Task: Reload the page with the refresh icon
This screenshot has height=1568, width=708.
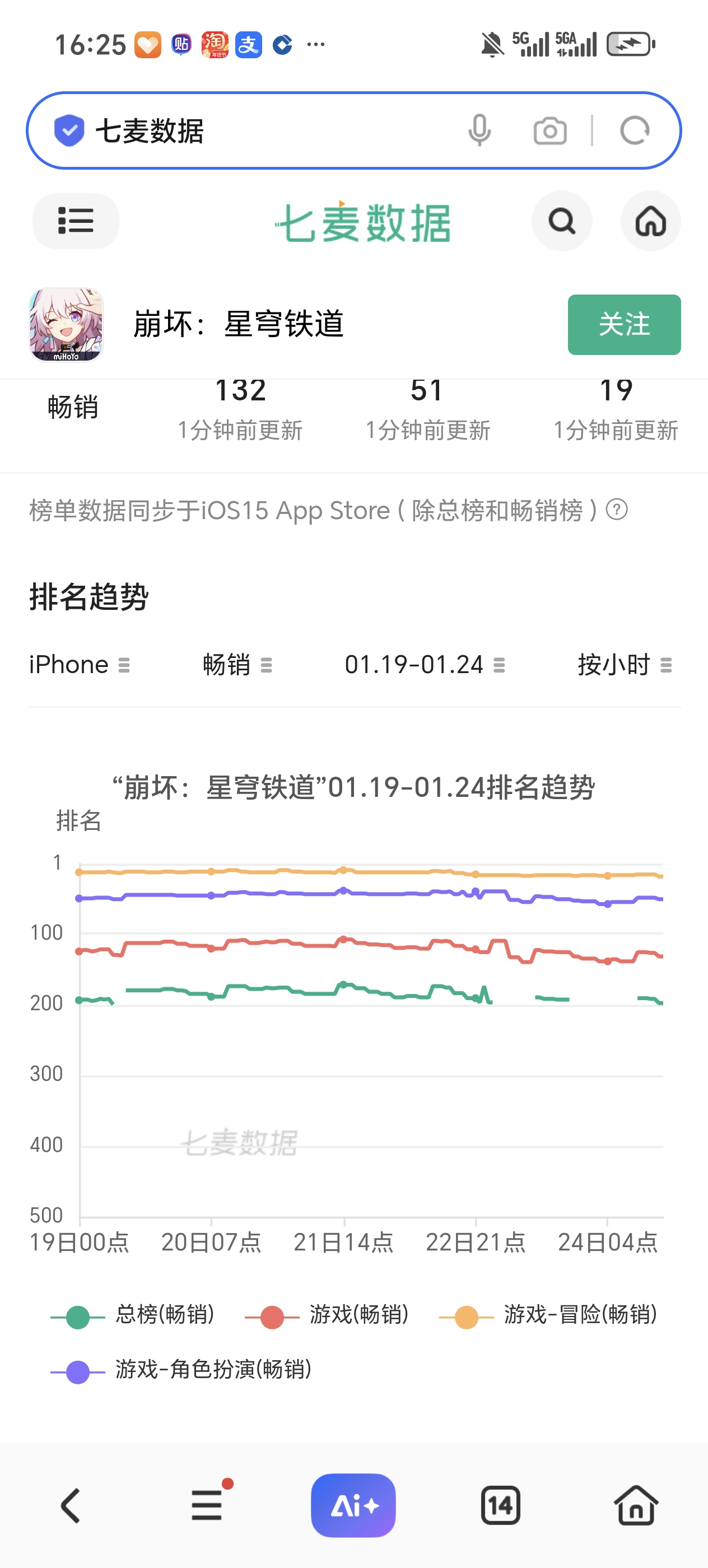Action: tap(634, 131)
